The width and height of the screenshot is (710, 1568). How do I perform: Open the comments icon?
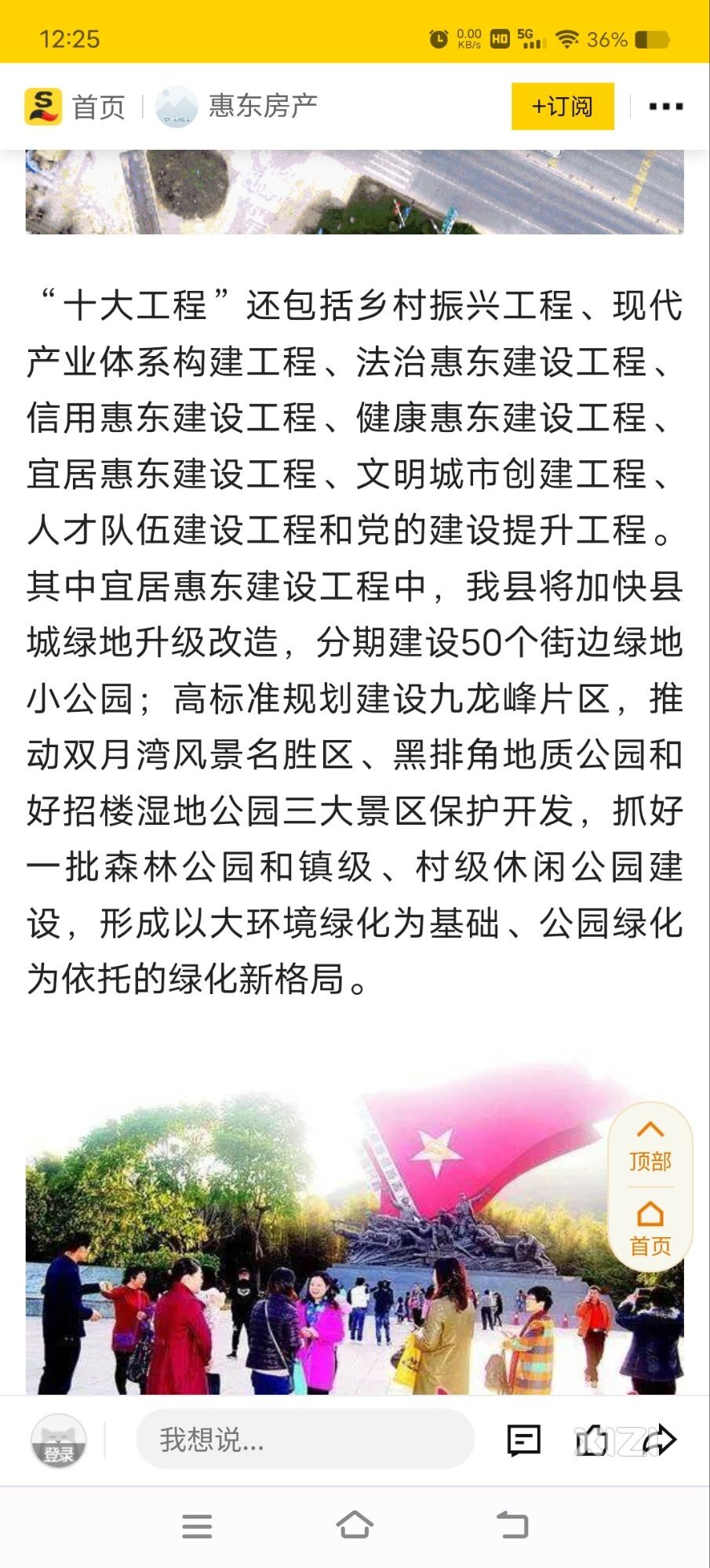[523, 1440]
